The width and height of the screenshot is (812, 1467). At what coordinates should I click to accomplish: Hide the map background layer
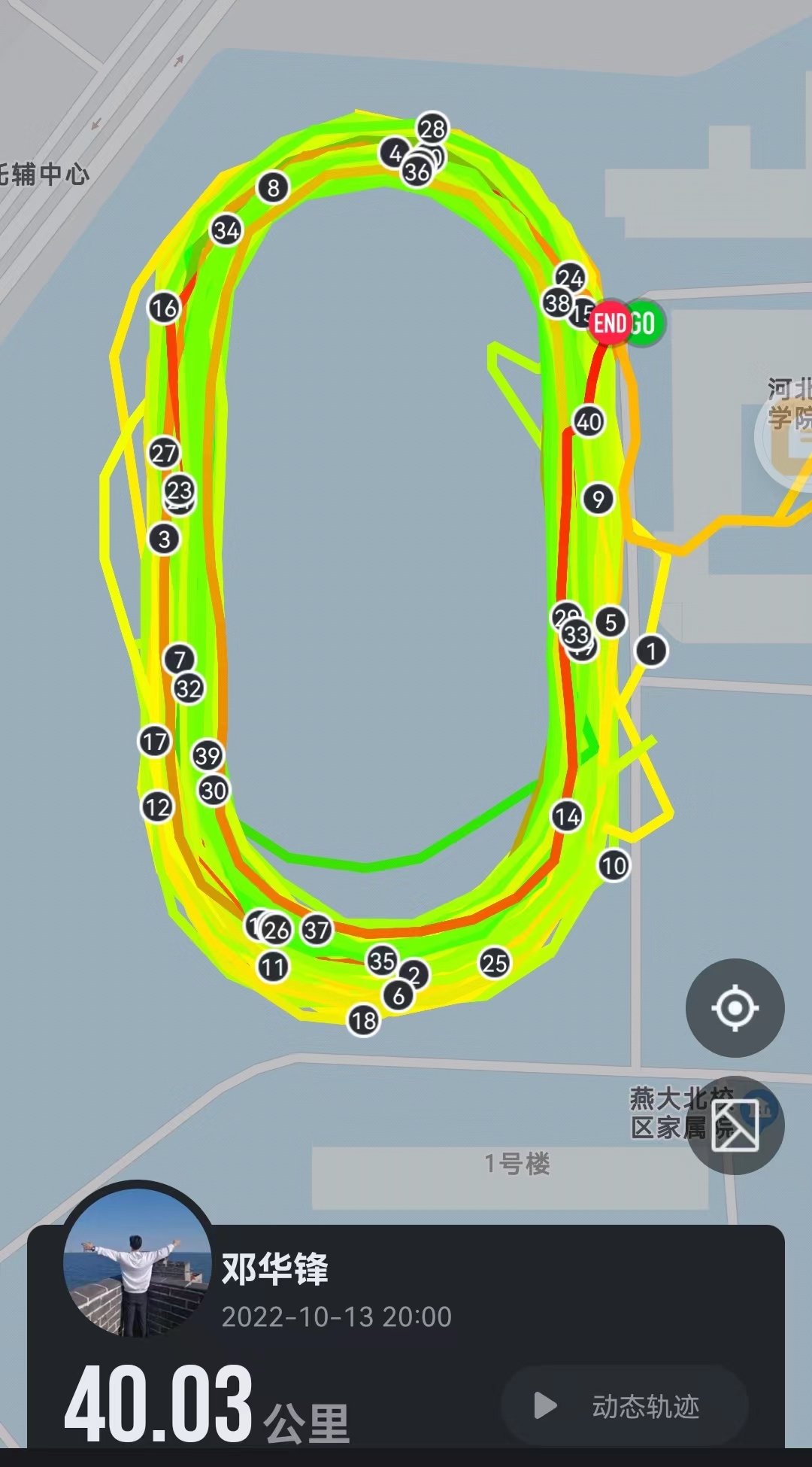[735, 1125]
